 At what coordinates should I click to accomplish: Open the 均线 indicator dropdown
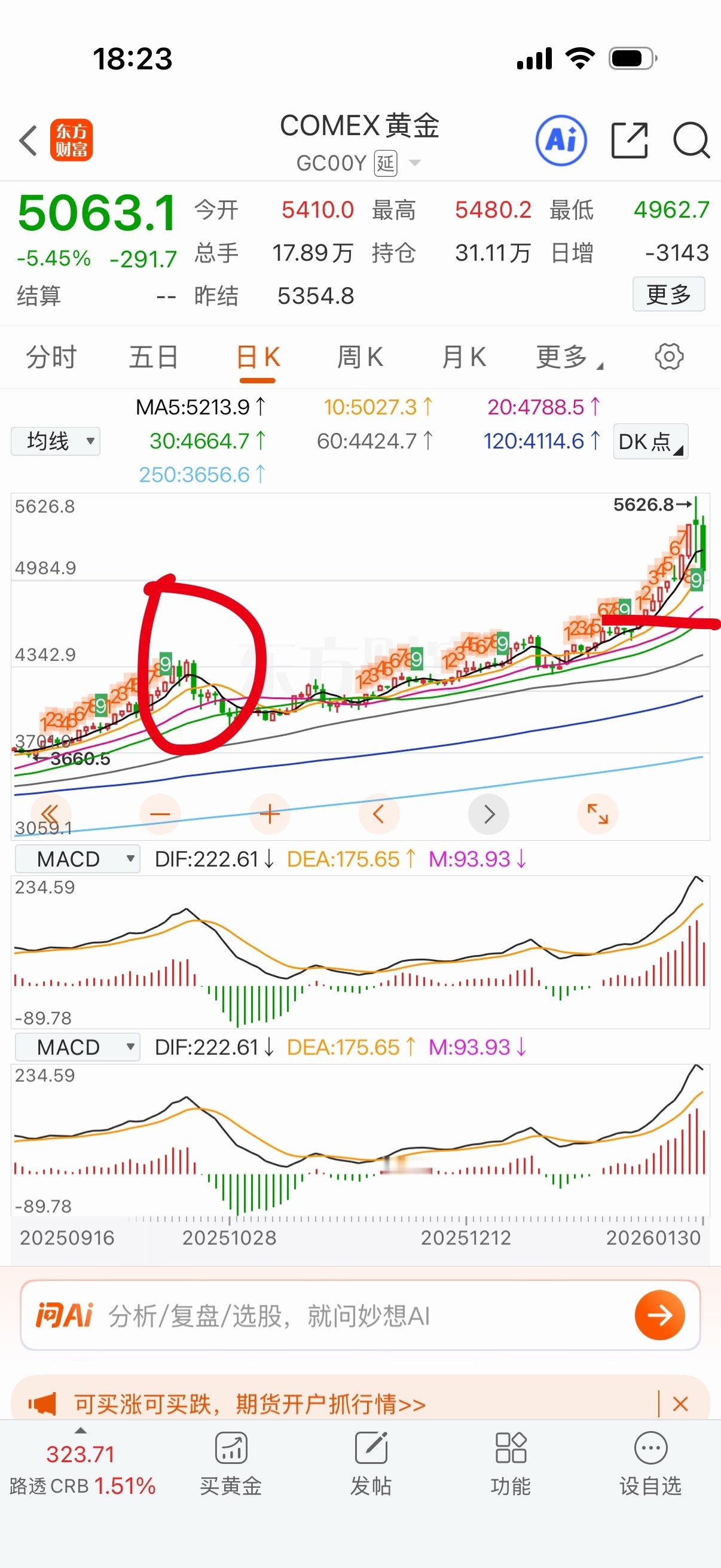pyautogui.click(x=56, y=441)
